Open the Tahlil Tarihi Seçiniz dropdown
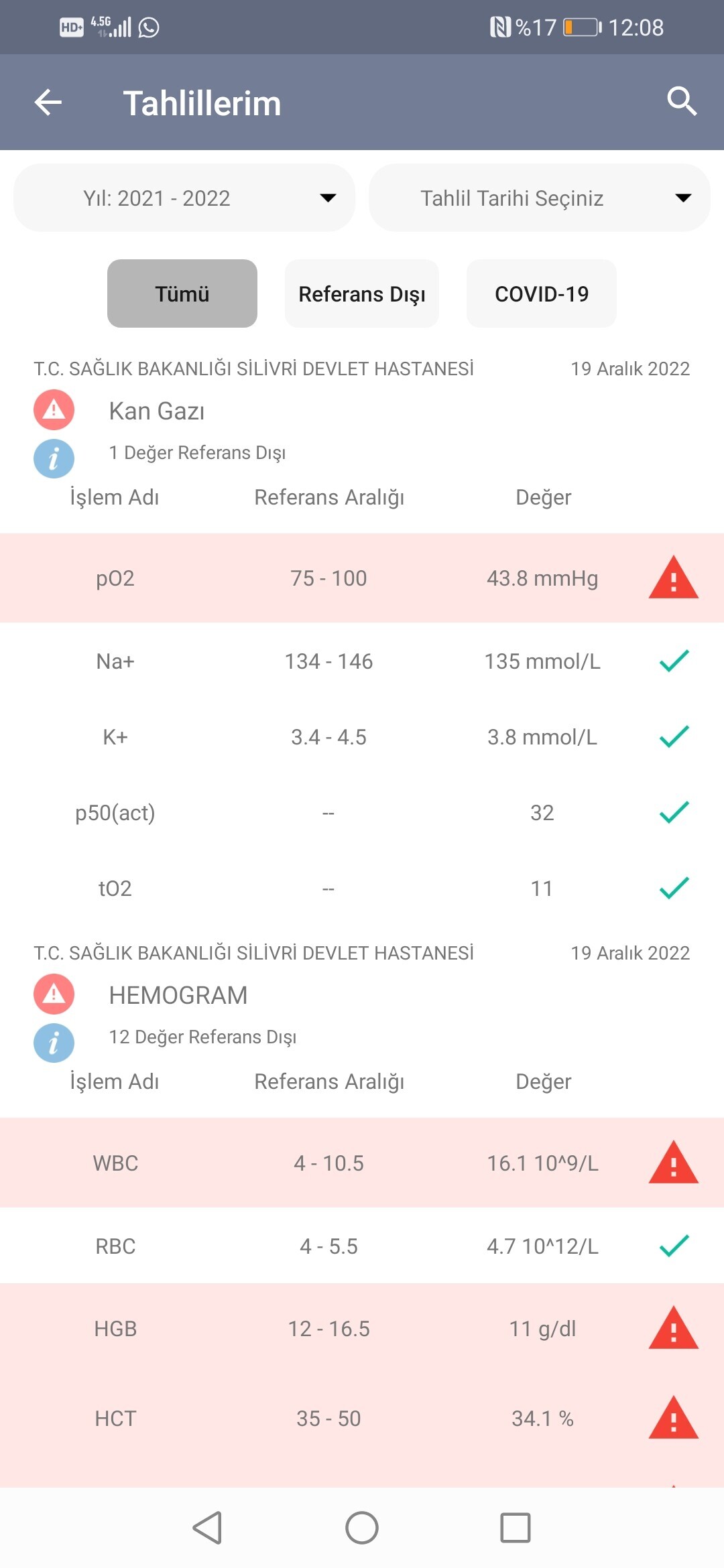 point(540,198)
